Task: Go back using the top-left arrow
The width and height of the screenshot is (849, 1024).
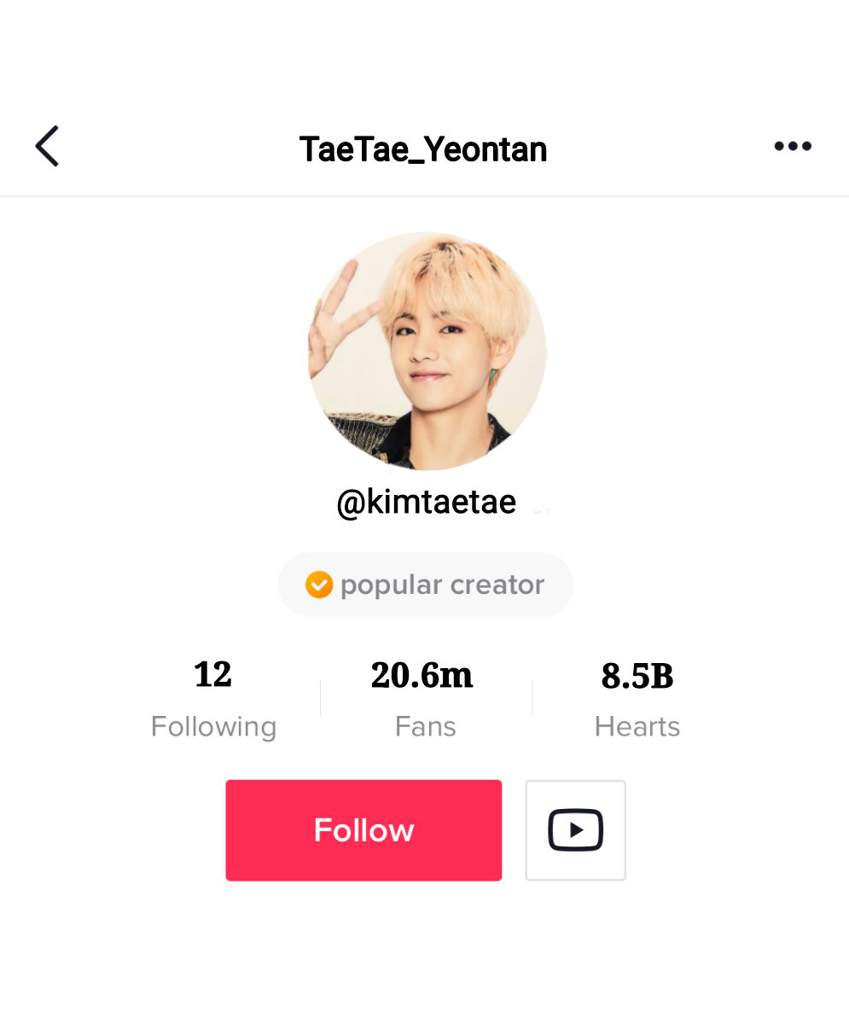Action: [47, 146]
